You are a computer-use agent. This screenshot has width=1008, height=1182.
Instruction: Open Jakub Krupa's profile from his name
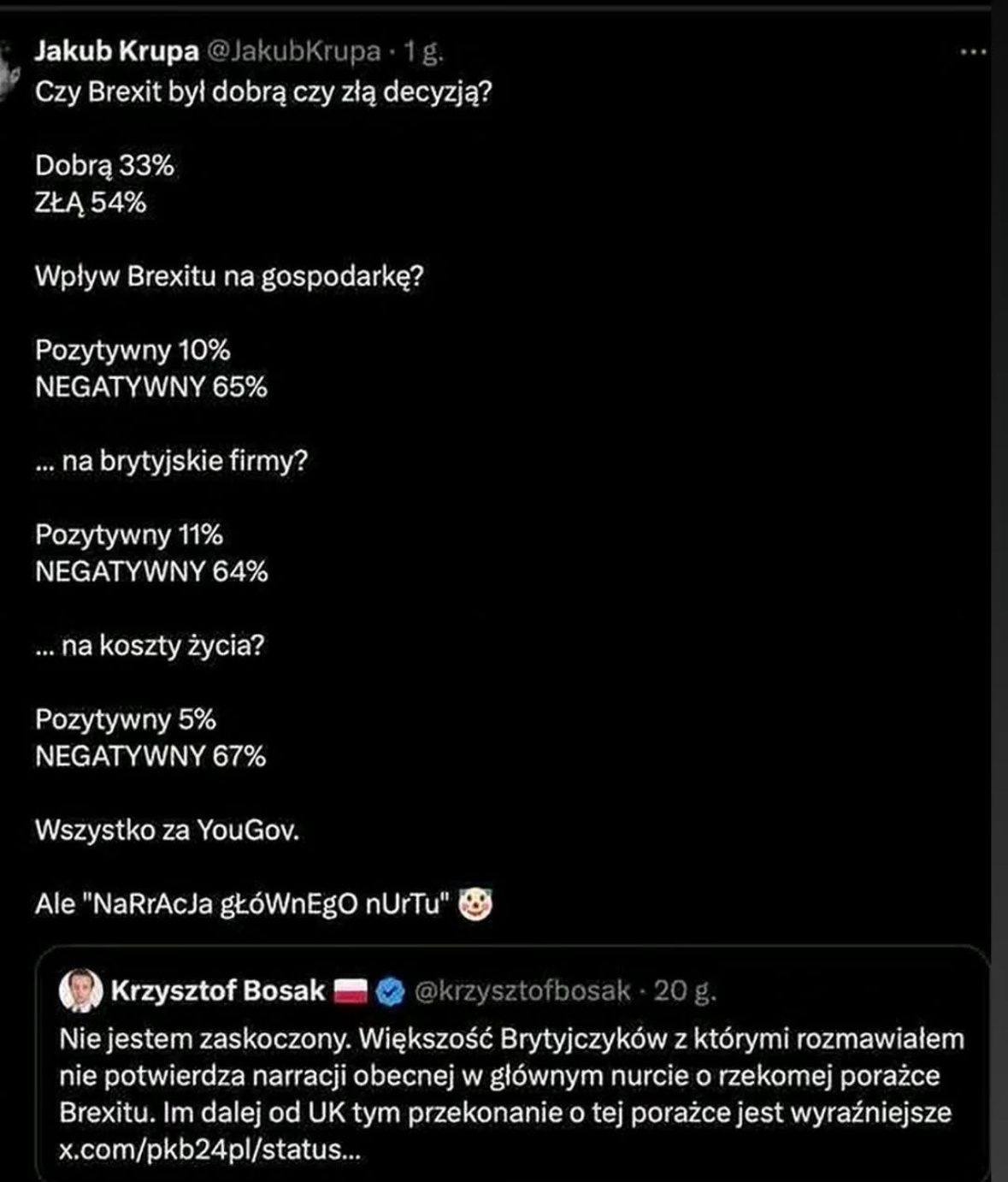click(x=116, y=51)
